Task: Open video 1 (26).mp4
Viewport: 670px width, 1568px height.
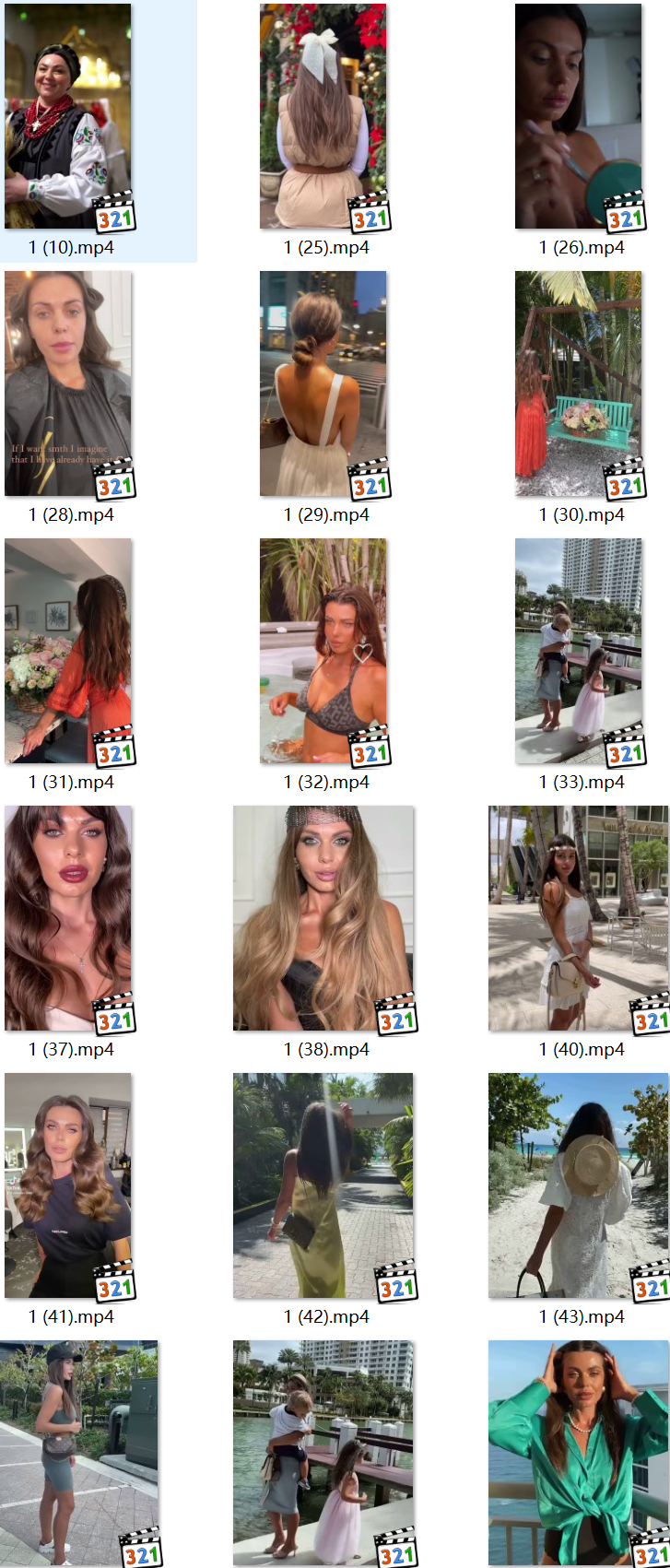Action: coord(578,117)
